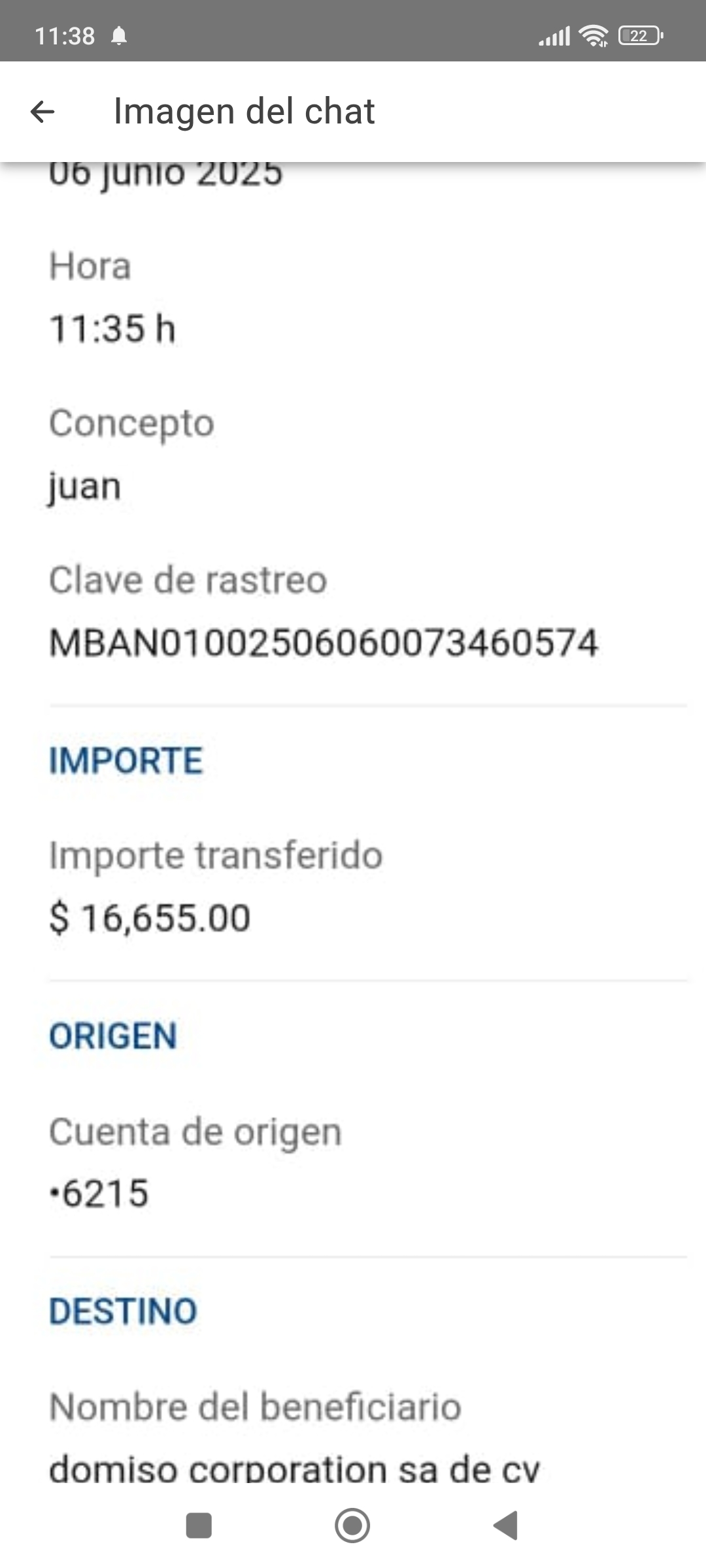Tap the system back triangle
This screenshot has width=706, height=1568.
pyautogui.click(x=505, y=1526)
